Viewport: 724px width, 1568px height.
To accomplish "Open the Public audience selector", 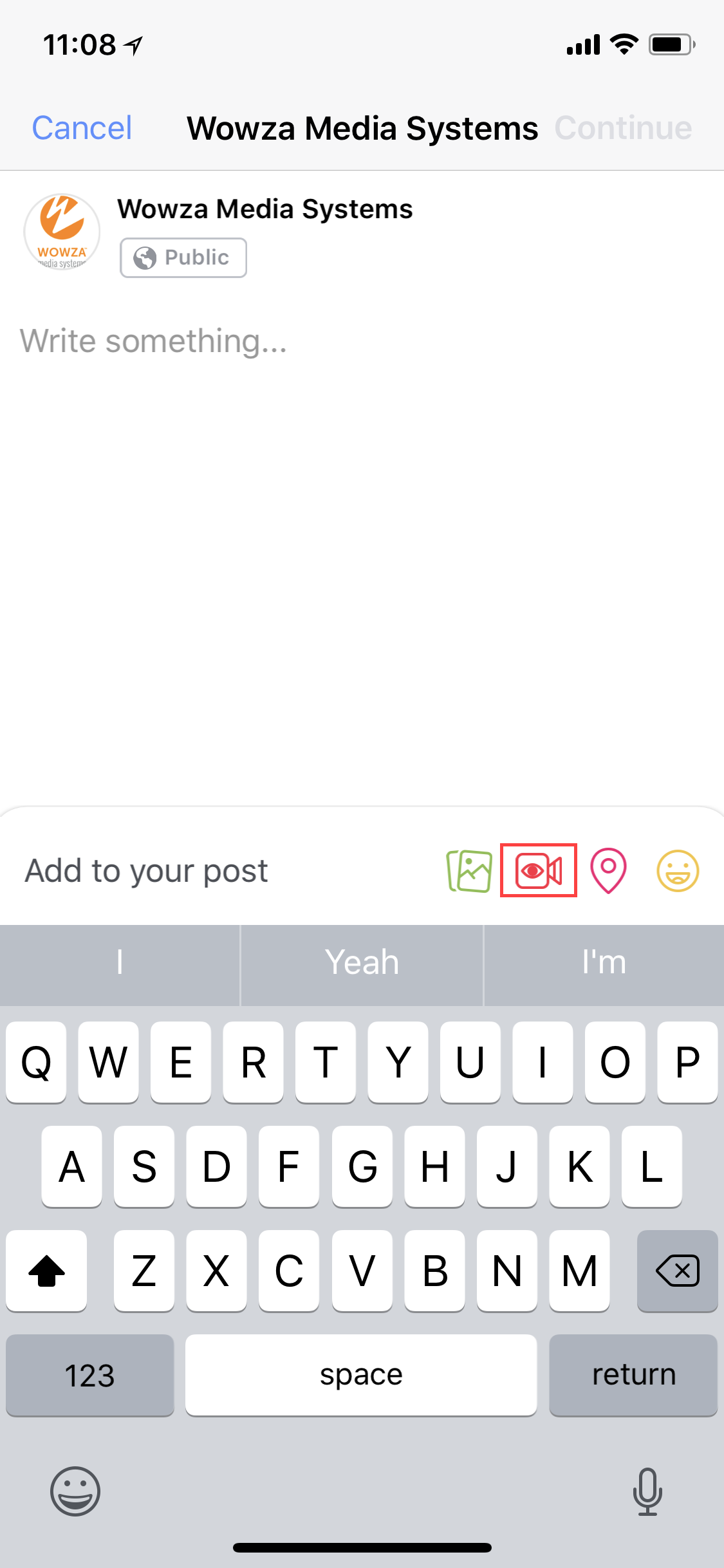I will [183, 257].
